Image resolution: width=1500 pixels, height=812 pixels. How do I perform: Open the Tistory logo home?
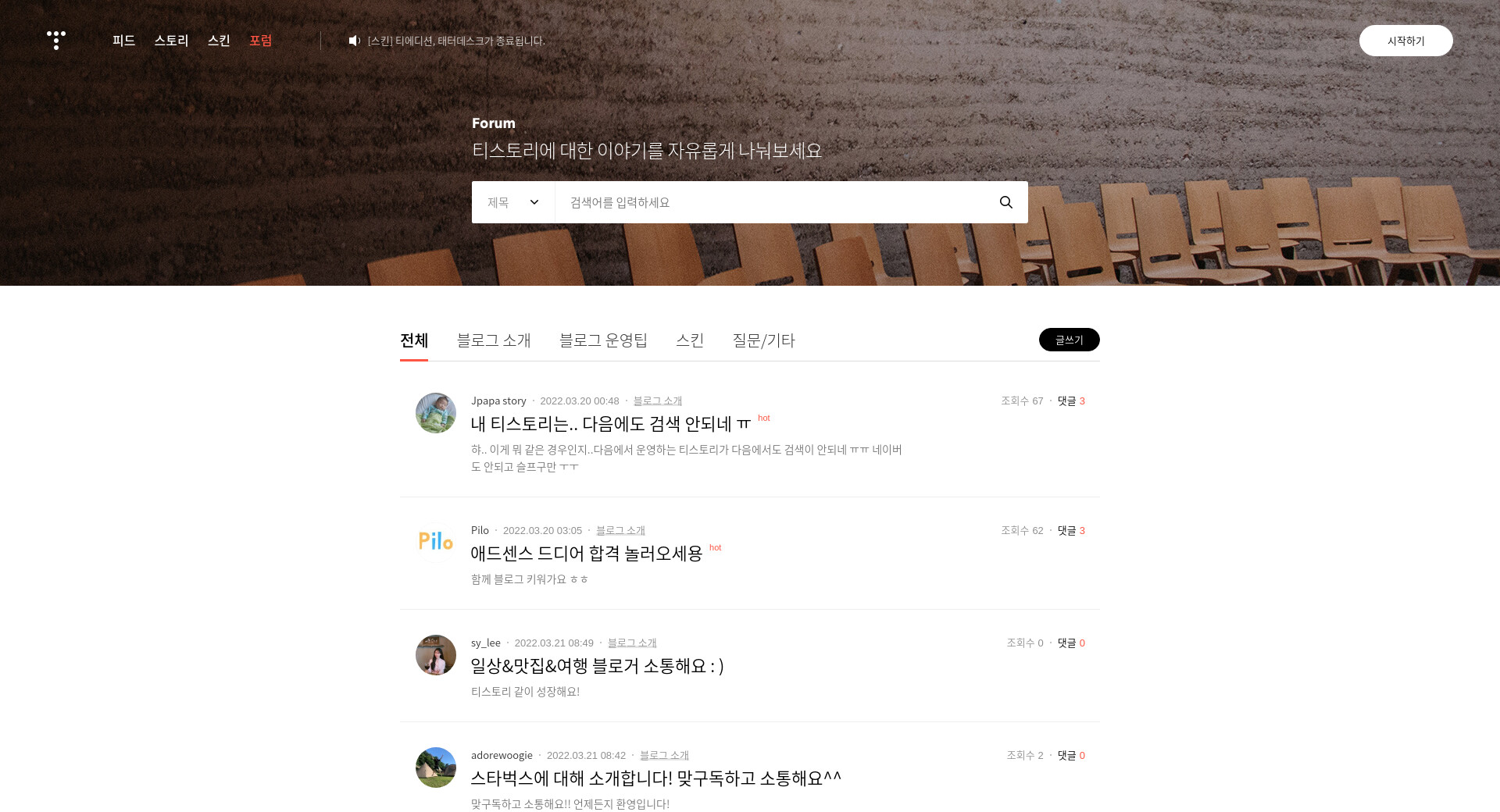56,41
